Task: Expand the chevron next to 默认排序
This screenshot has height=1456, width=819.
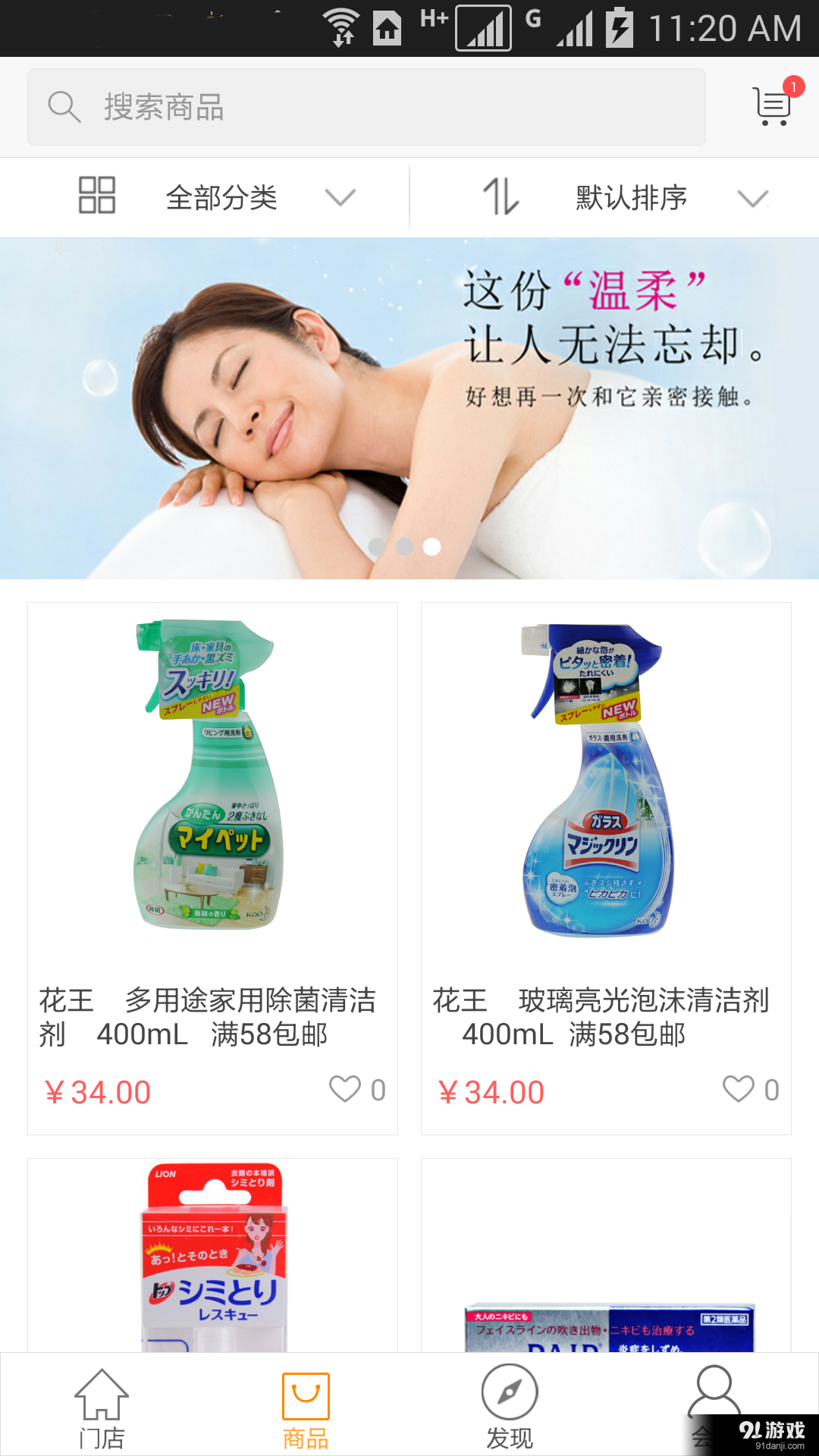Action: pos(752,199)
